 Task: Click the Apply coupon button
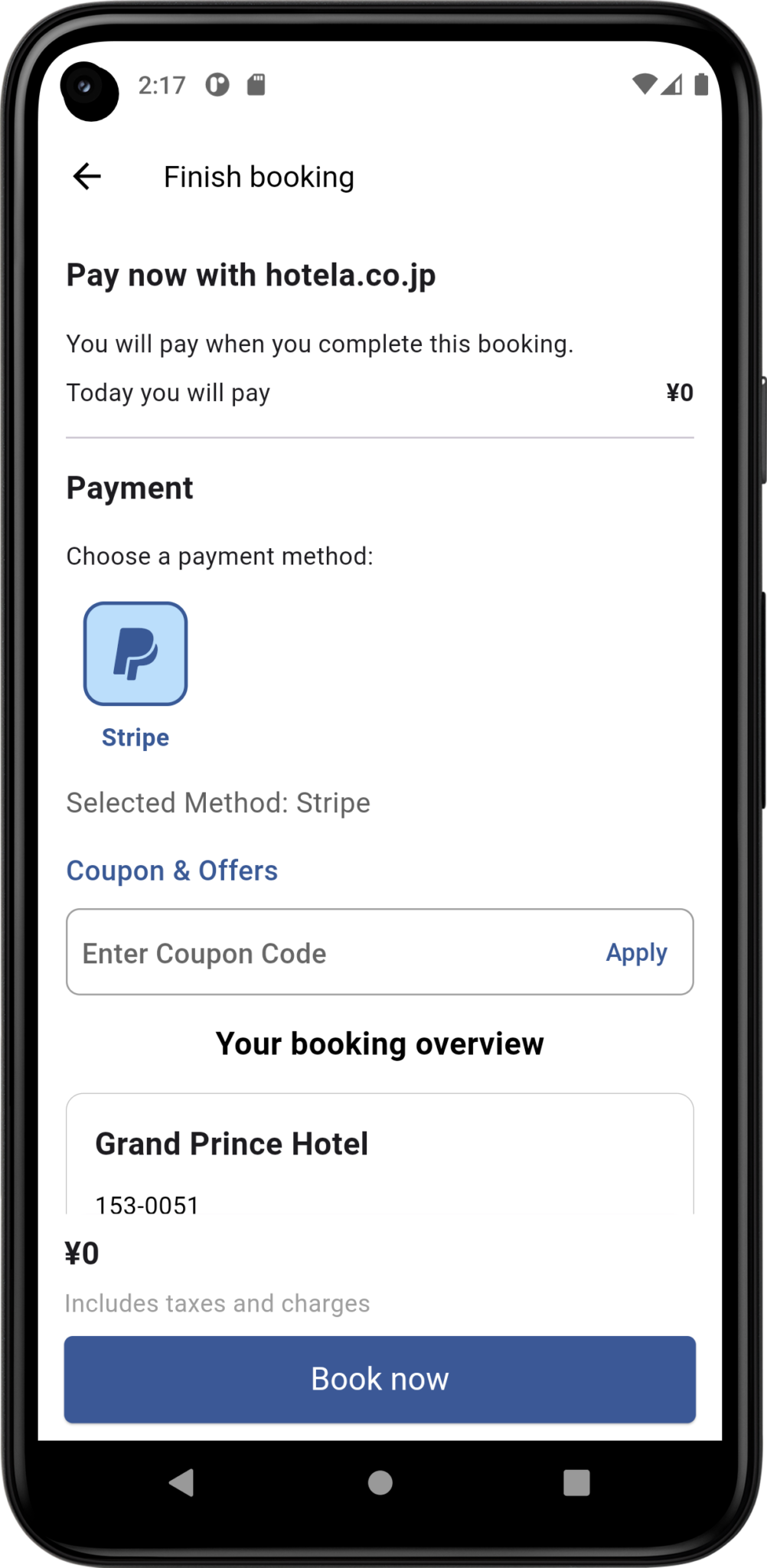(x=636, y=952)
